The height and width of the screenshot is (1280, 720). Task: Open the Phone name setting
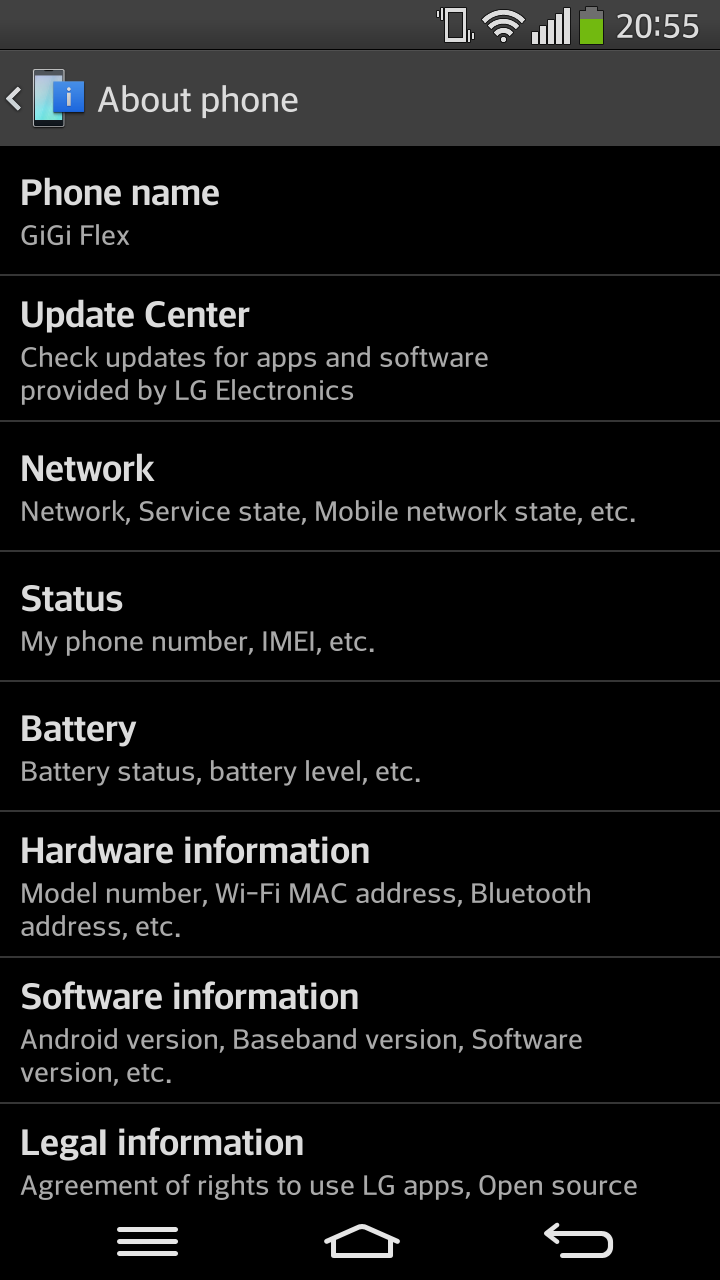click(x=360, y=211)
